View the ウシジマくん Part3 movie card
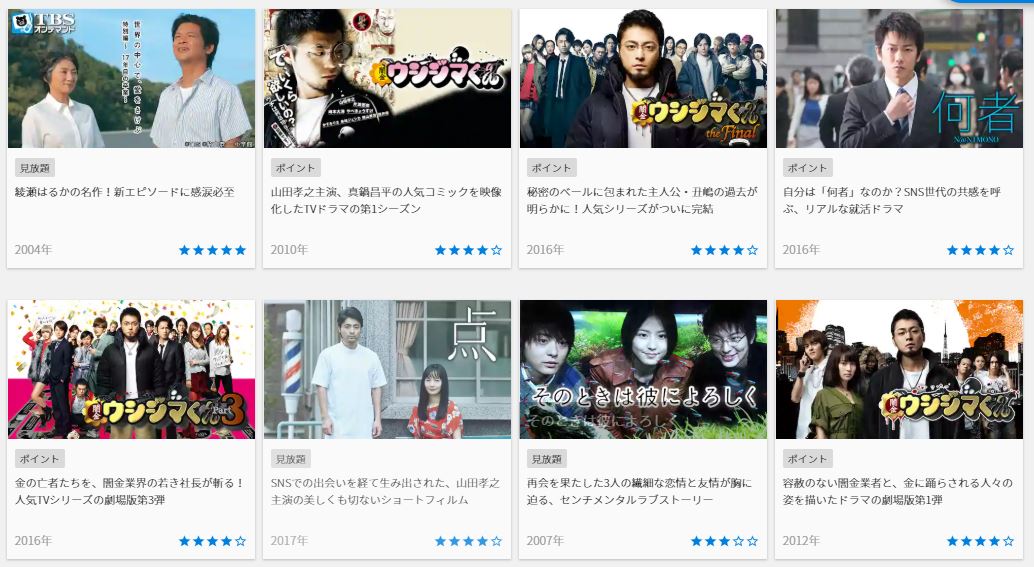The width and height of the screenshot is (1034, 567). point(131,370)
